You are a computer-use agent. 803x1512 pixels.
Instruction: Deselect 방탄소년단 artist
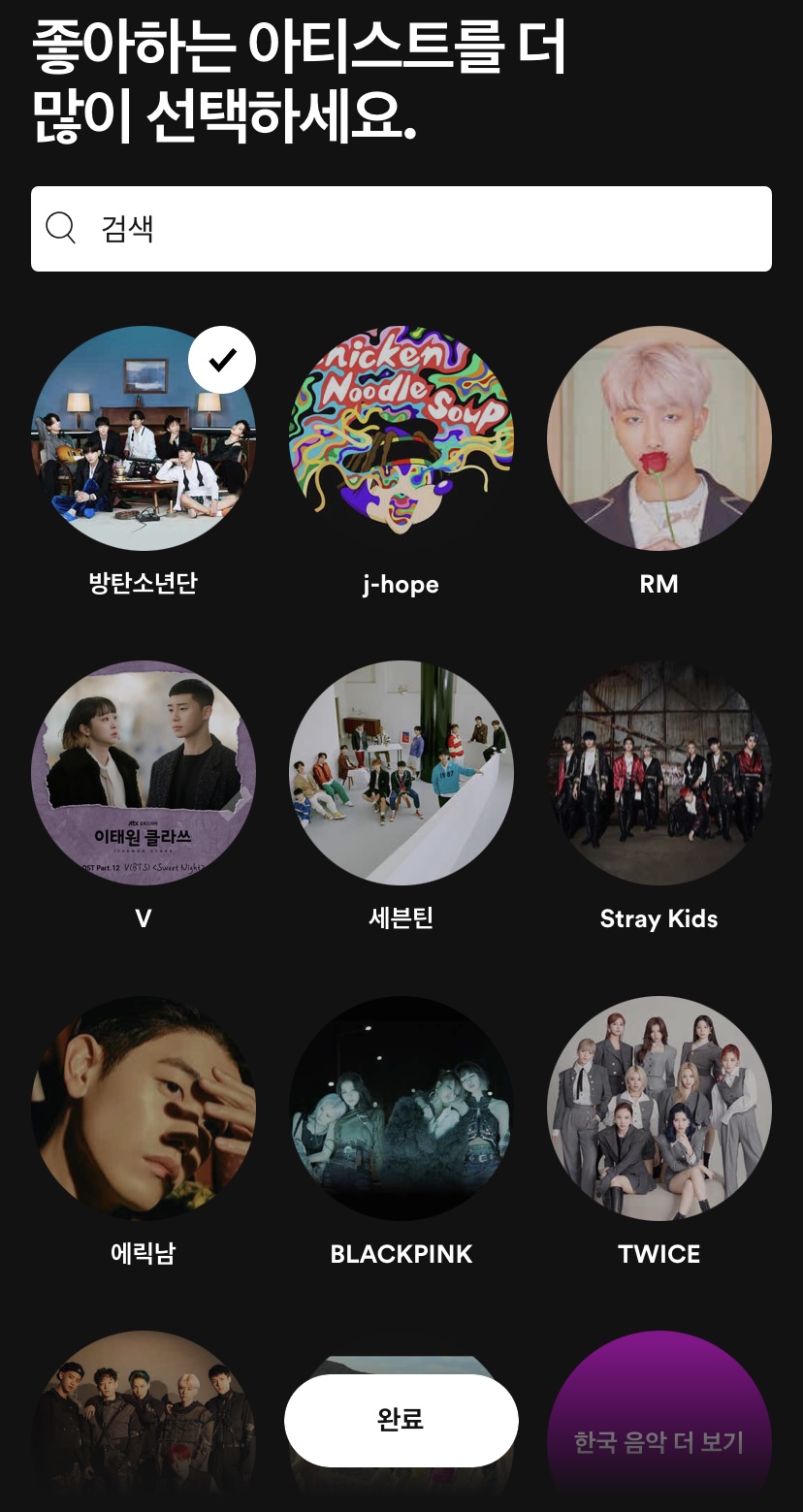tap(144, 438)
